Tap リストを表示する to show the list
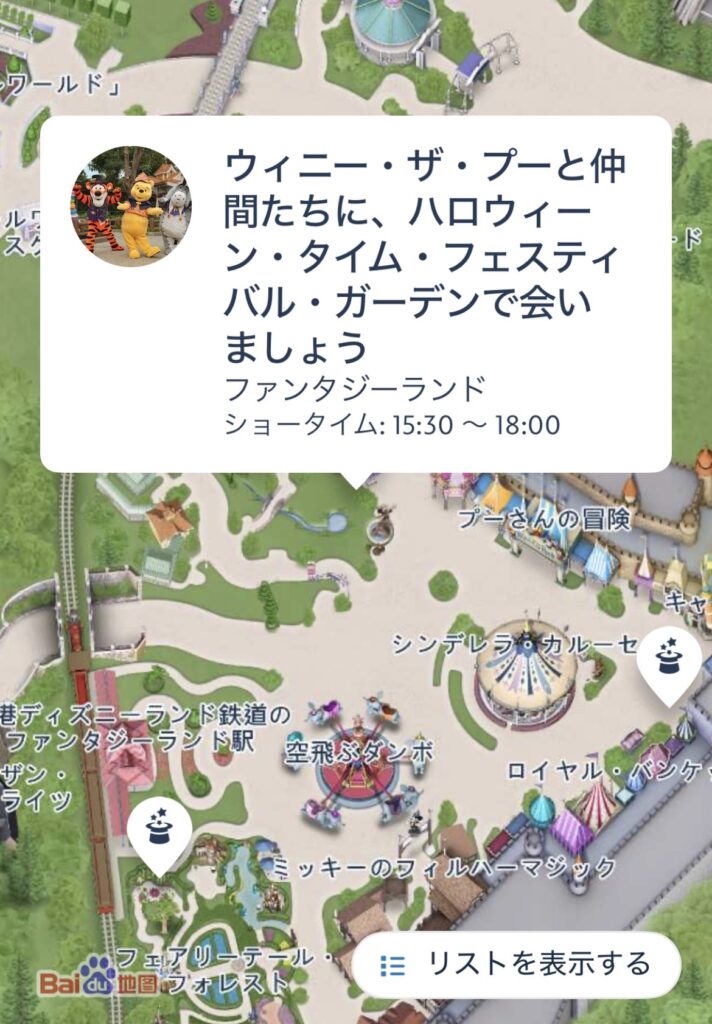Viewport: 712px width, 1024px height. 517,965
